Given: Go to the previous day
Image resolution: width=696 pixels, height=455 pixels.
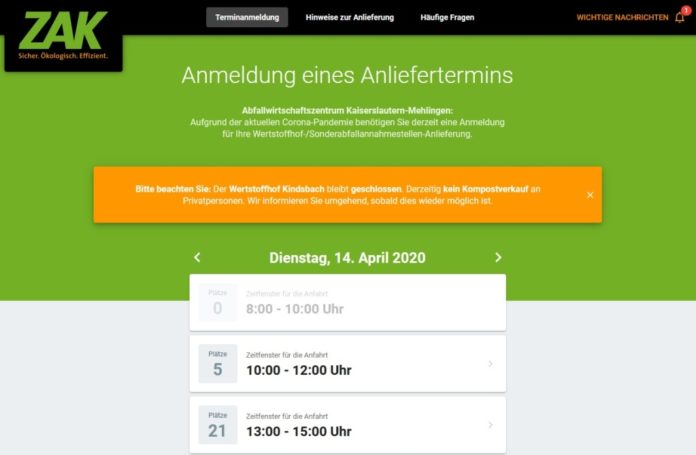Looking at the screenshot, I should [197, 258].
